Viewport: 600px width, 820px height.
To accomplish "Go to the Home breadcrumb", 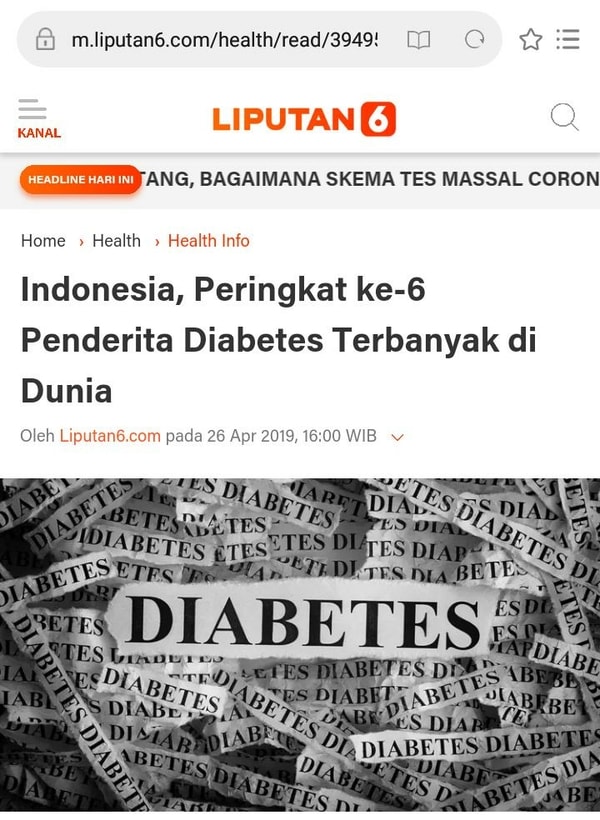I will click(x=43, y=241).
